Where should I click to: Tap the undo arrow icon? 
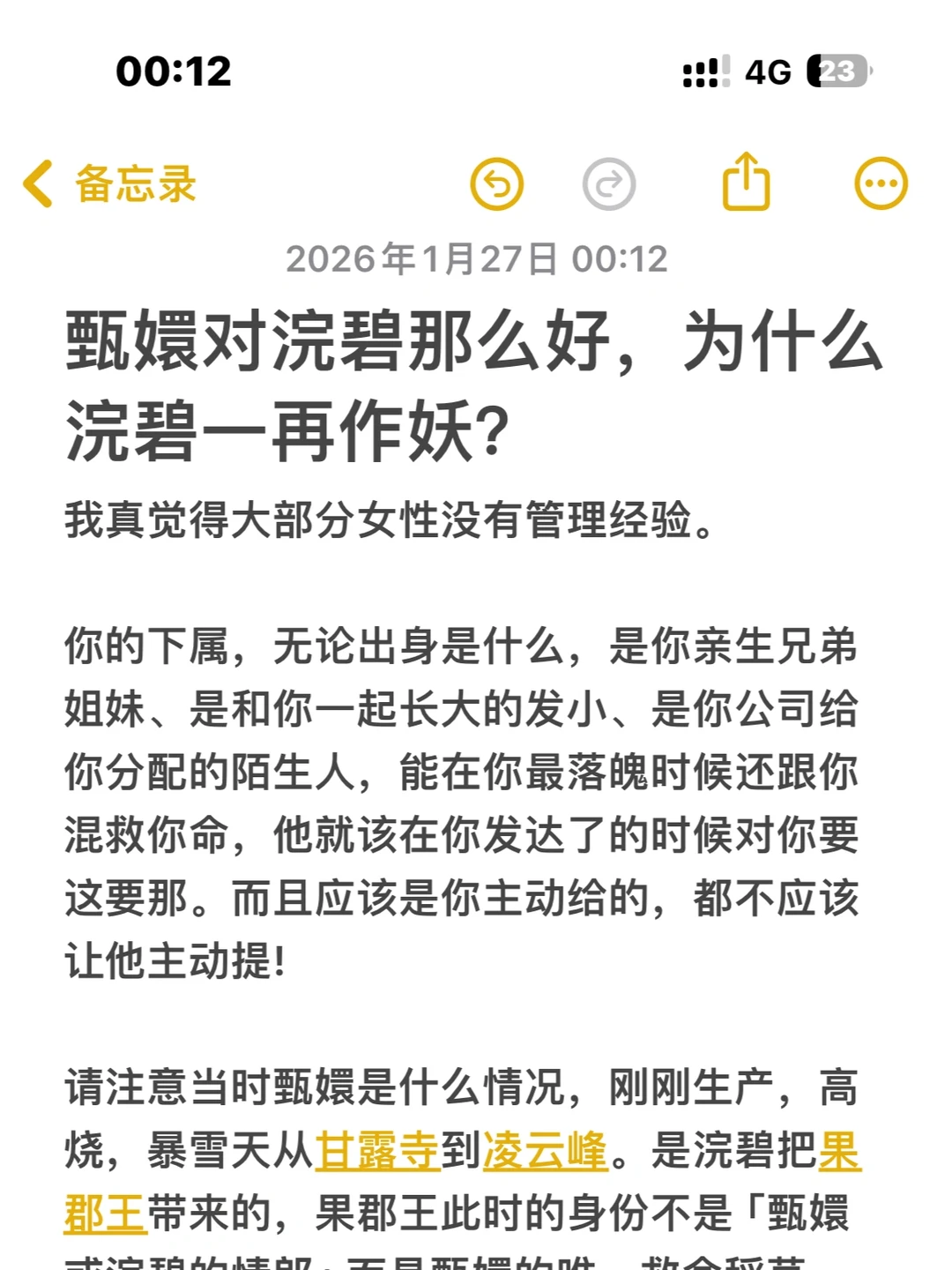coord(498,184)
